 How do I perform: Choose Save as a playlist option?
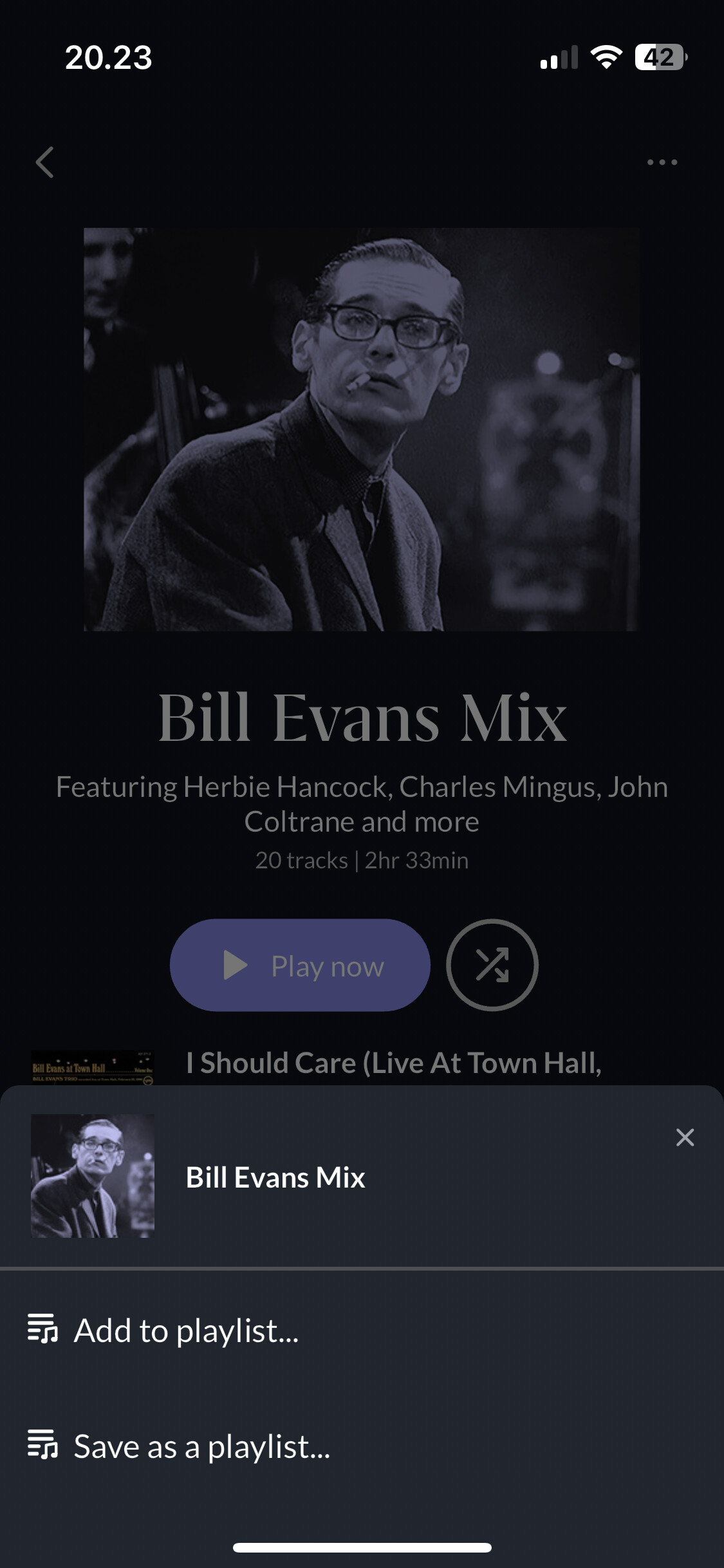pyautogui.click(x=362, y=1446)
